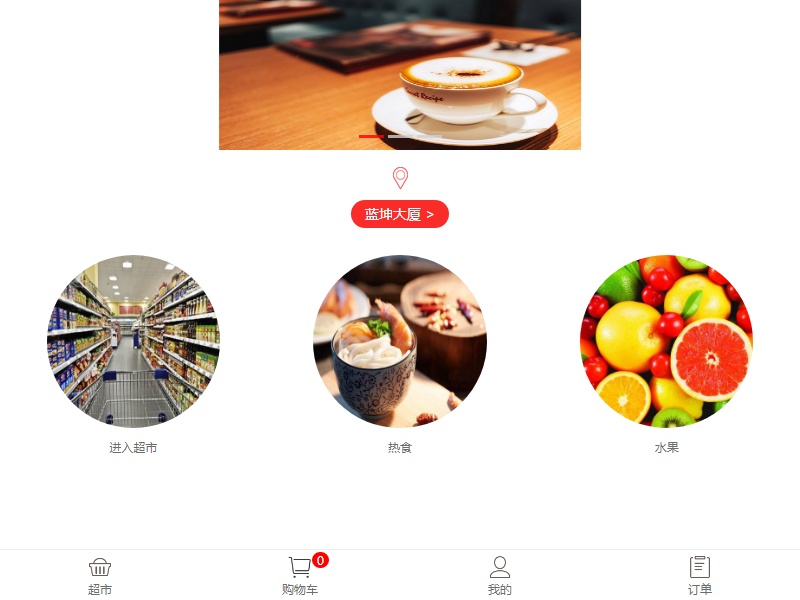Open the 蓝坤大厦 location selector
The height and width of the screenshot is (600, 800).
399,214
